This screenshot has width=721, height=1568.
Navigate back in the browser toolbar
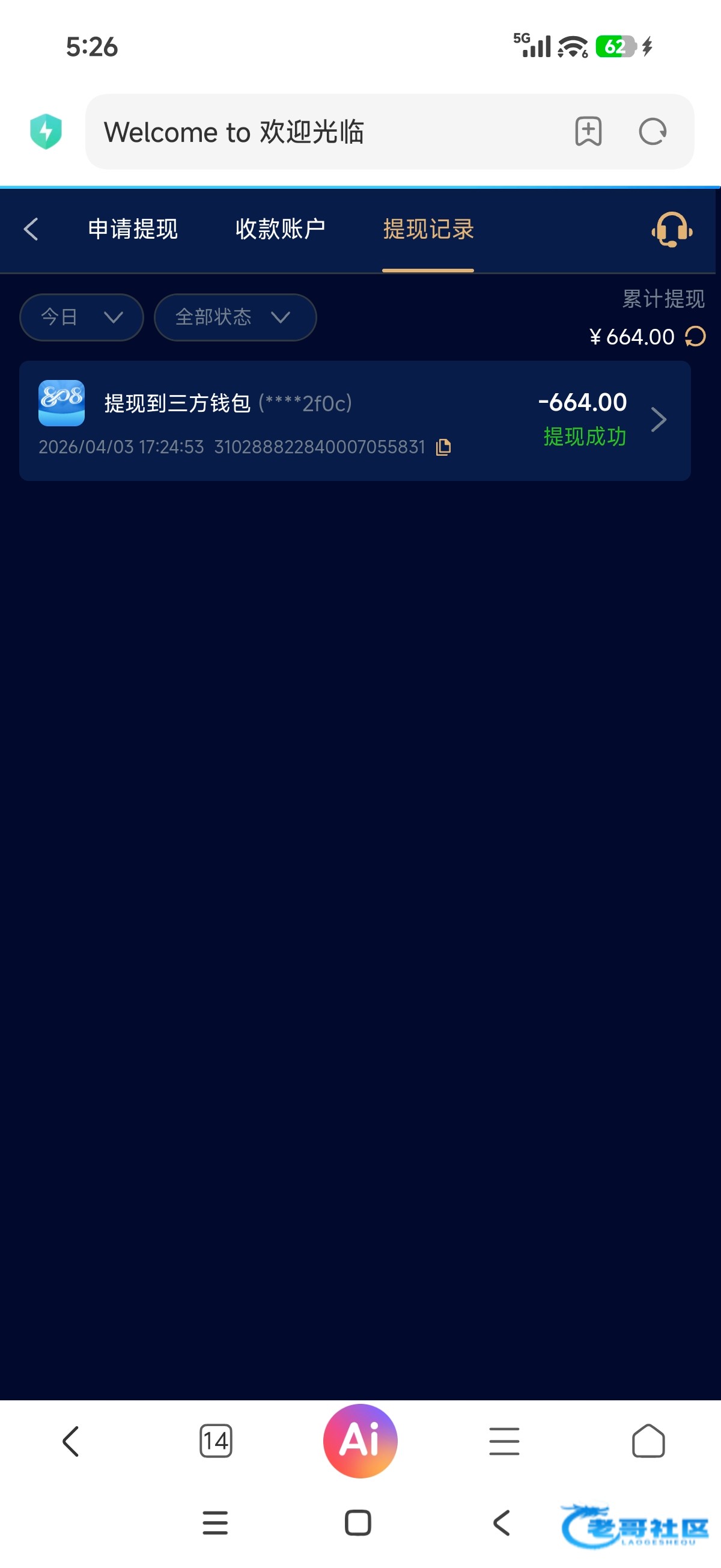[x=71, y=1441]
